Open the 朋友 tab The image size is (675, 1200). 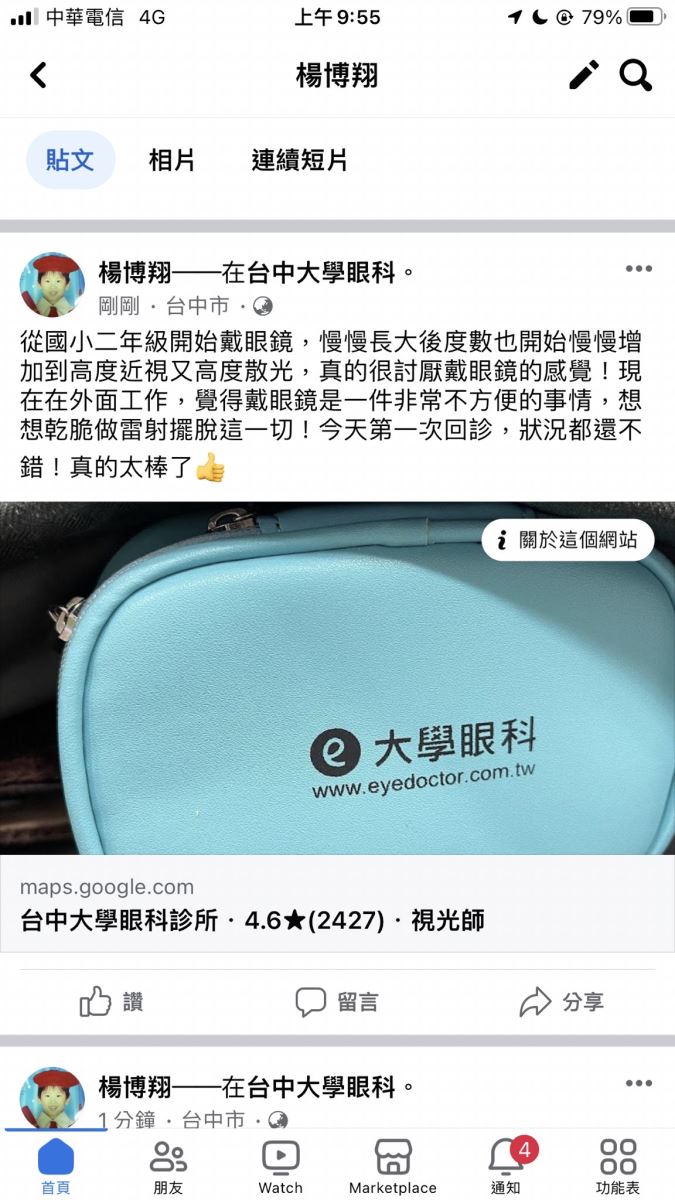pyautogui.click(x=168, y=1166)
